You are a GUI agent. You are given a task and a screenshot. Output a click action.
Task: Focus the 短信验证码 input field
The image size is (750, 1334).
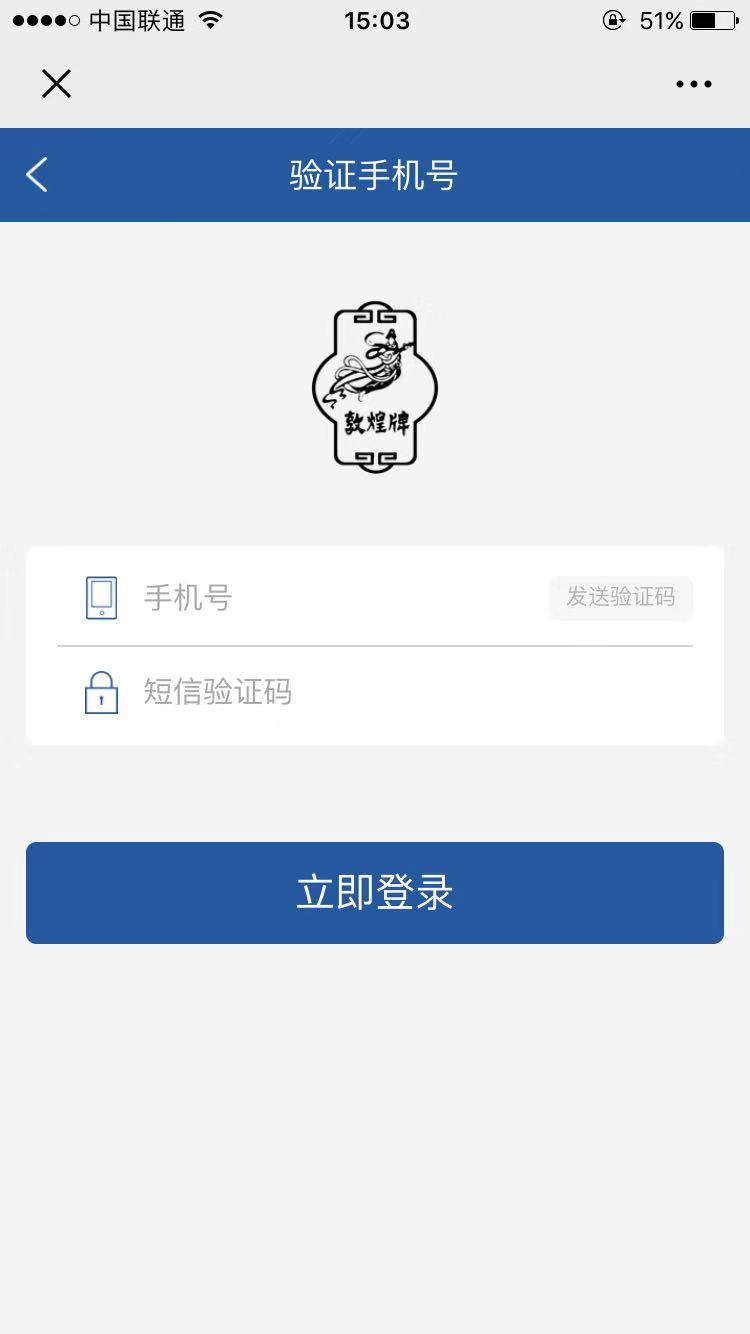pyautogui.click(x=400, y=692)
